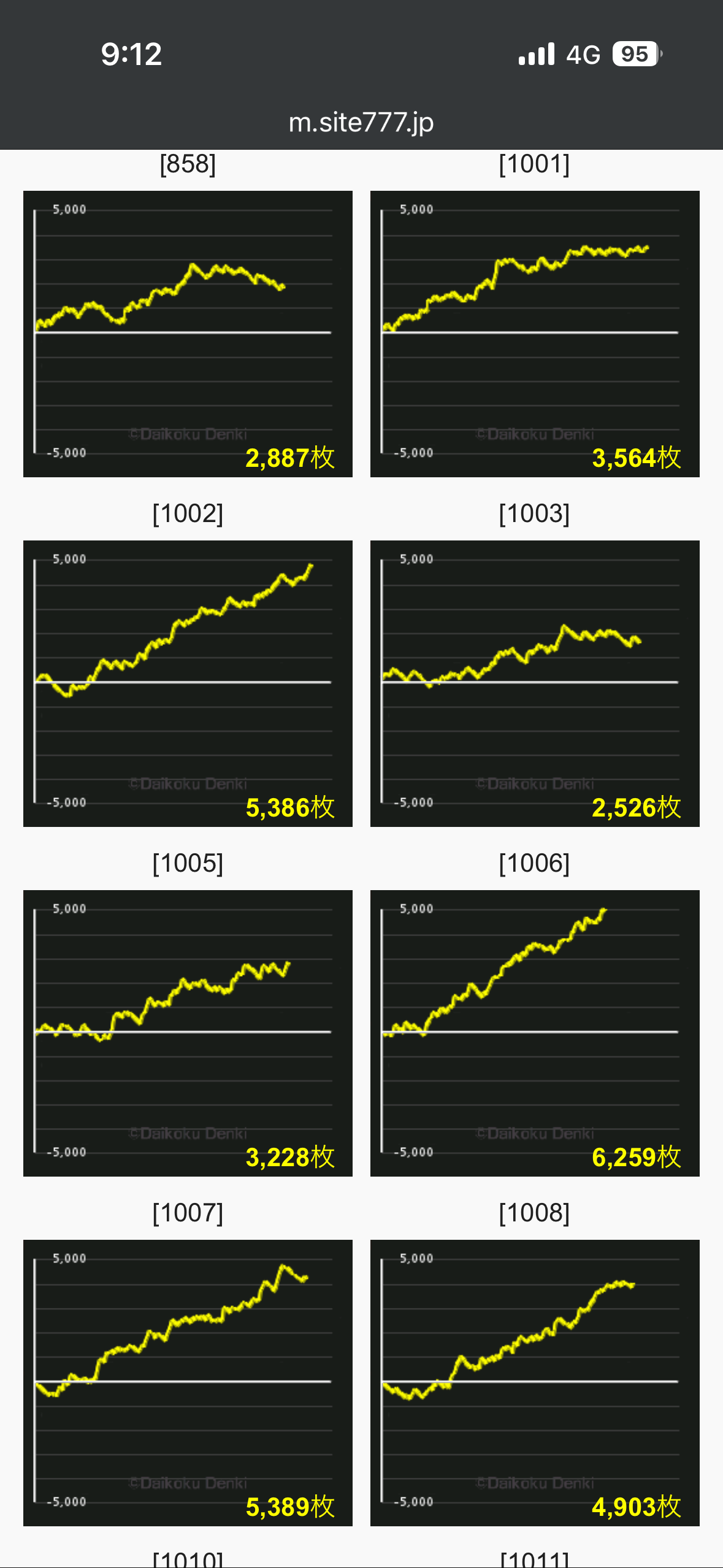Image resolution: width=723 pixels, height=1568 pixels.
Task: Select the graph showing 2,526枚
Action: tap(535, 683)
